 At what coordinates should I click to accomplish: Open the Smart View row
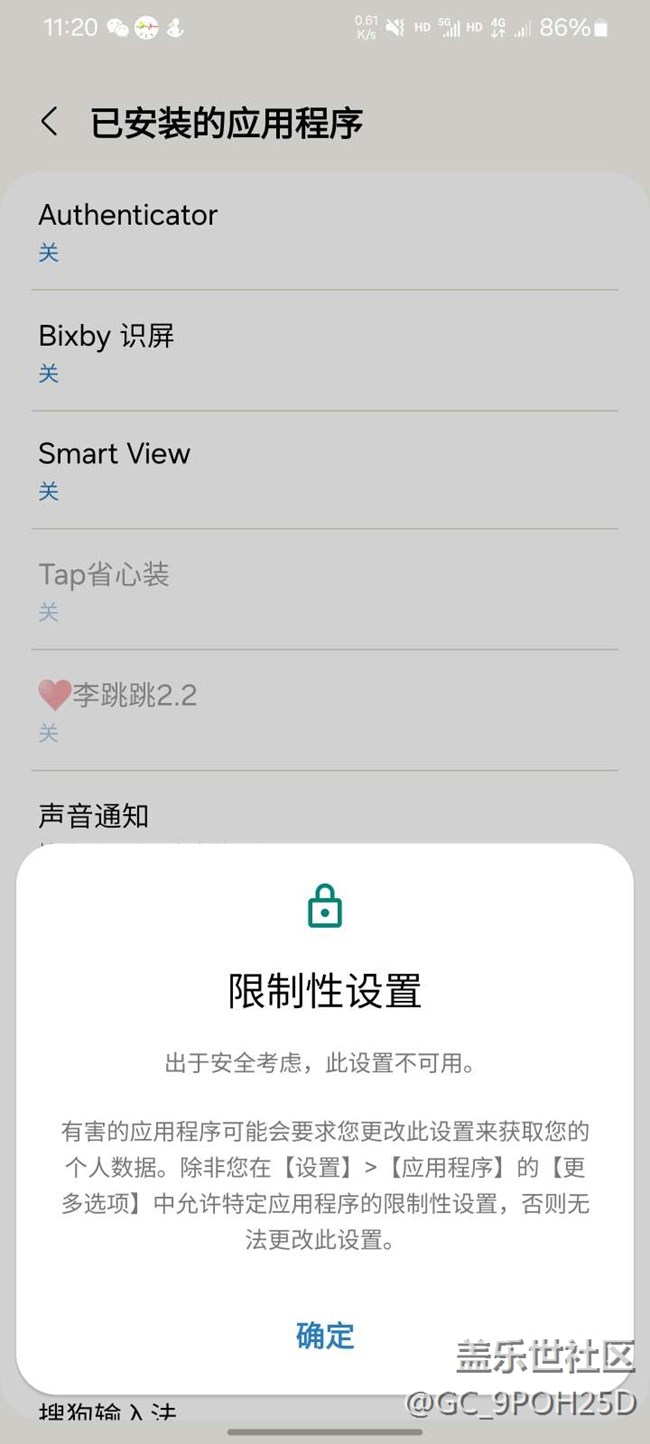click(325, 470)
